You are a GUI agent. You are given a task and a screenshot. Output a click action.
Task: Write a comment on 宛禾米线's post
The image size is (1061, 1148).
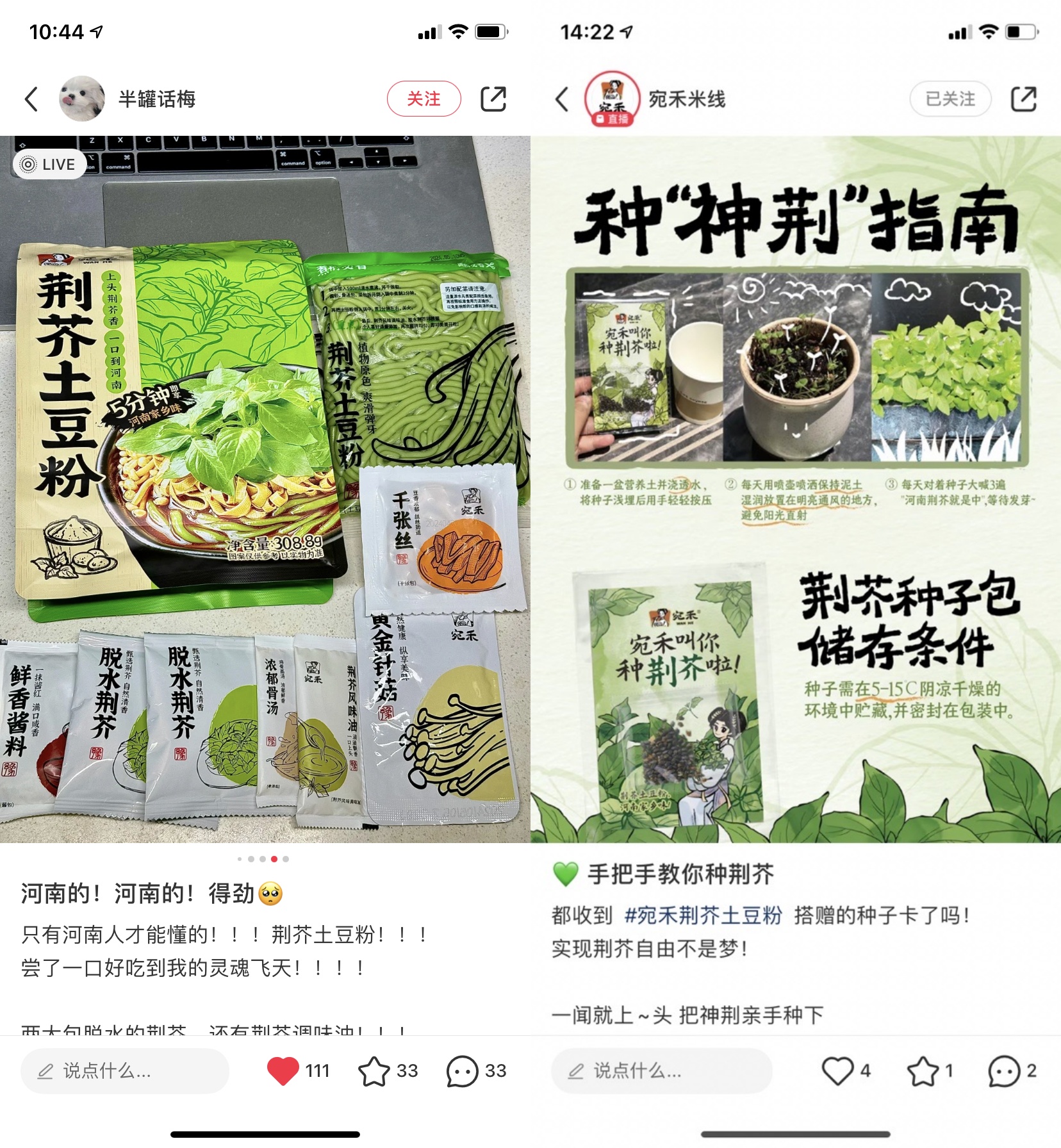click(661, 1070)
